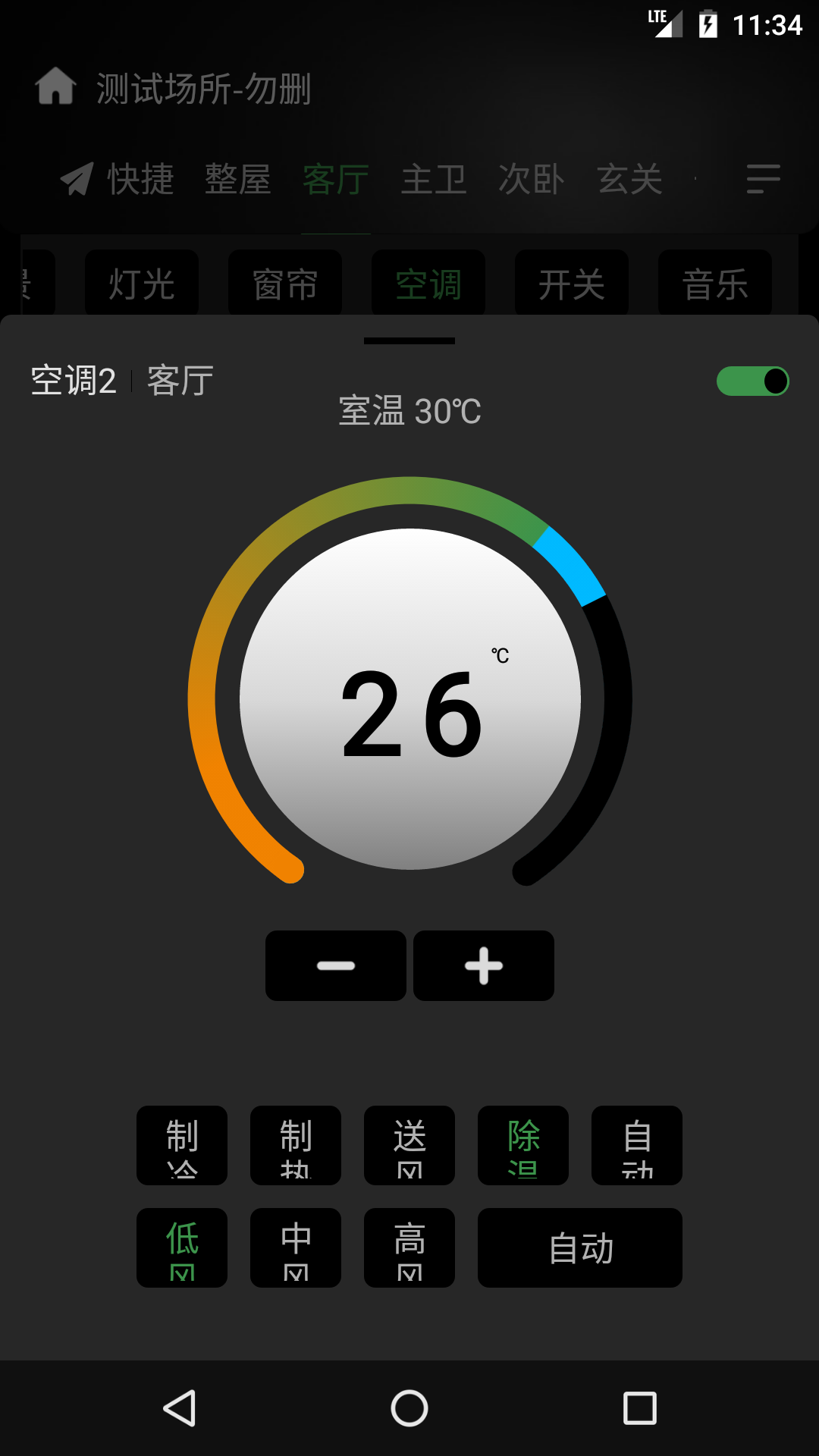Enable 中风 medium fan speed
Image resolution: width=819 pixels, height=1456 pixels.
coord(295,1248)
